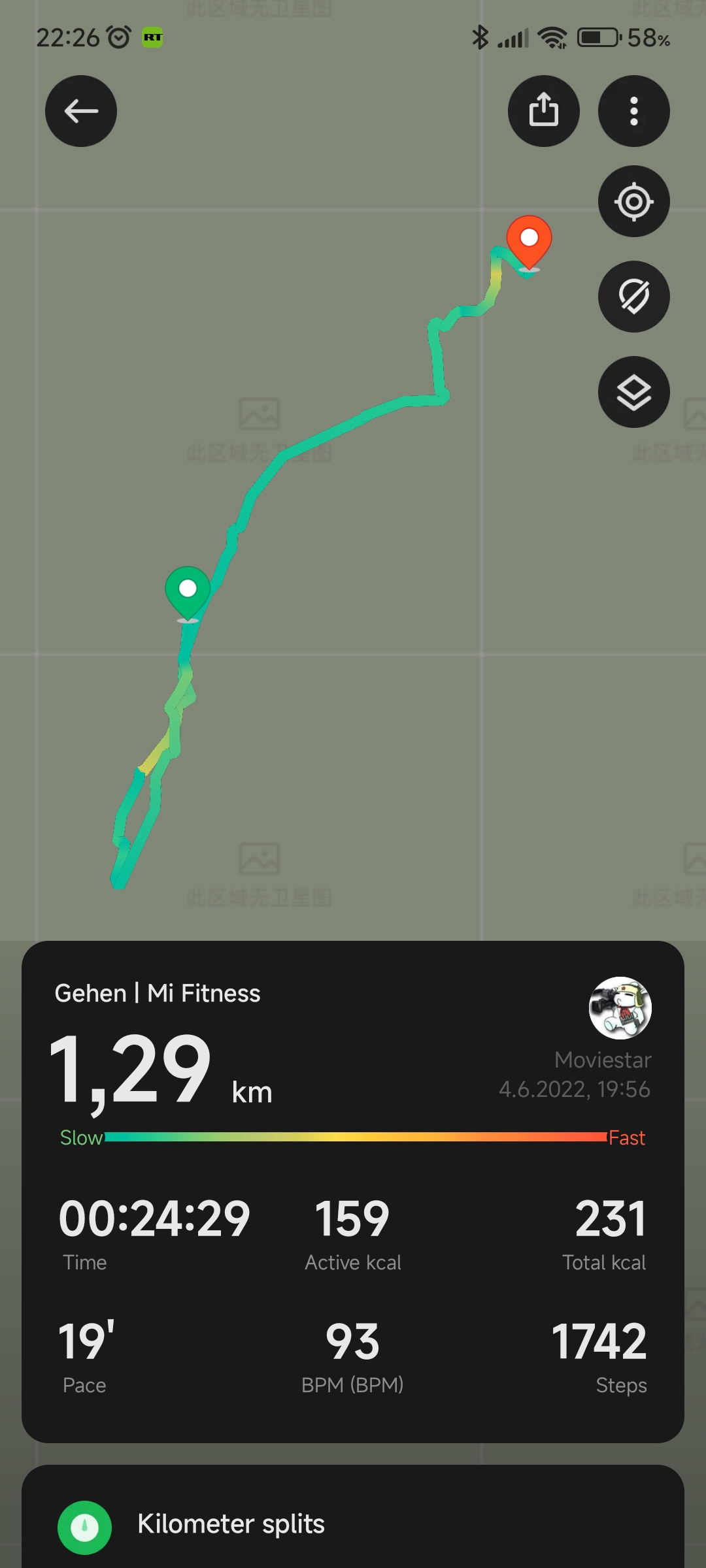Share this walking workout
This screenshot has height=1568, width=706.
click(x=544, y=111)
